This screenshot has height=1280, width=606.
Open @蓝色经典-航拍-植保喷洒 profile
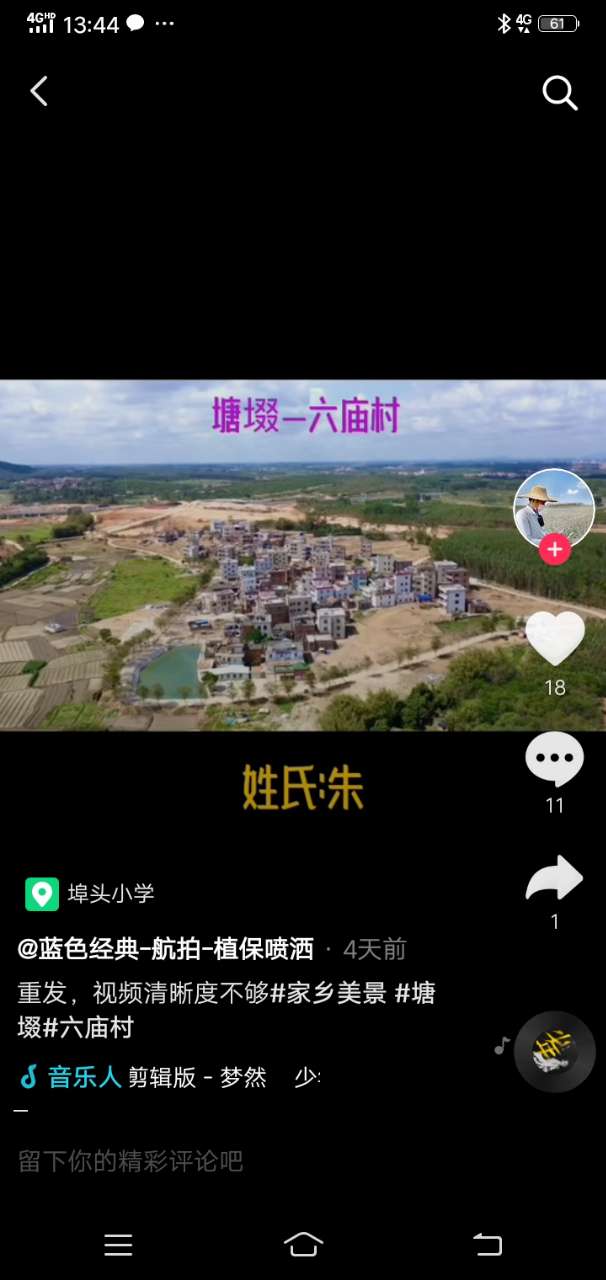pos(166,949)
